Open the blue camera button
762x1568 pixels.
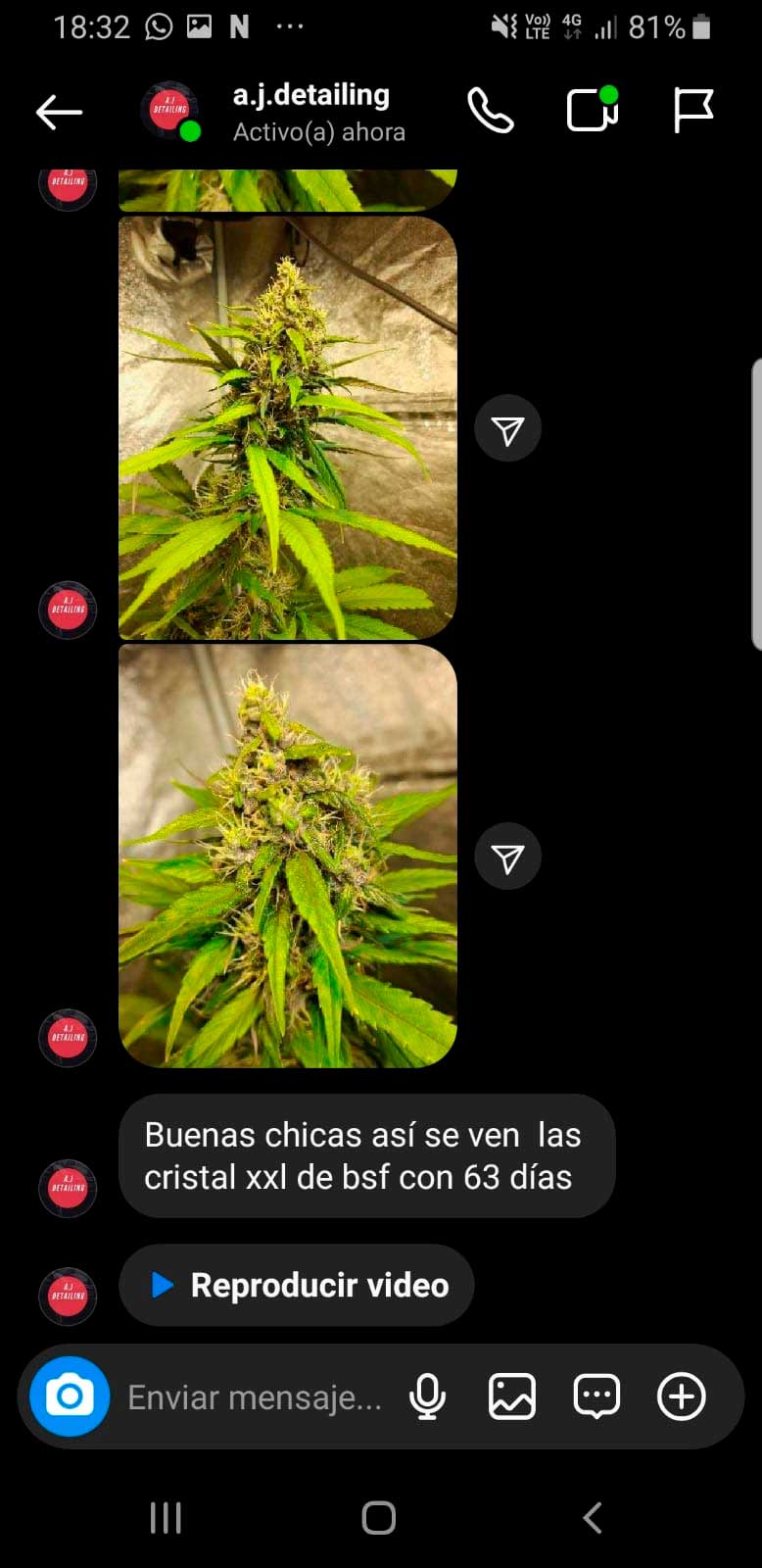pyautogui.click(x=70, y=1396)
